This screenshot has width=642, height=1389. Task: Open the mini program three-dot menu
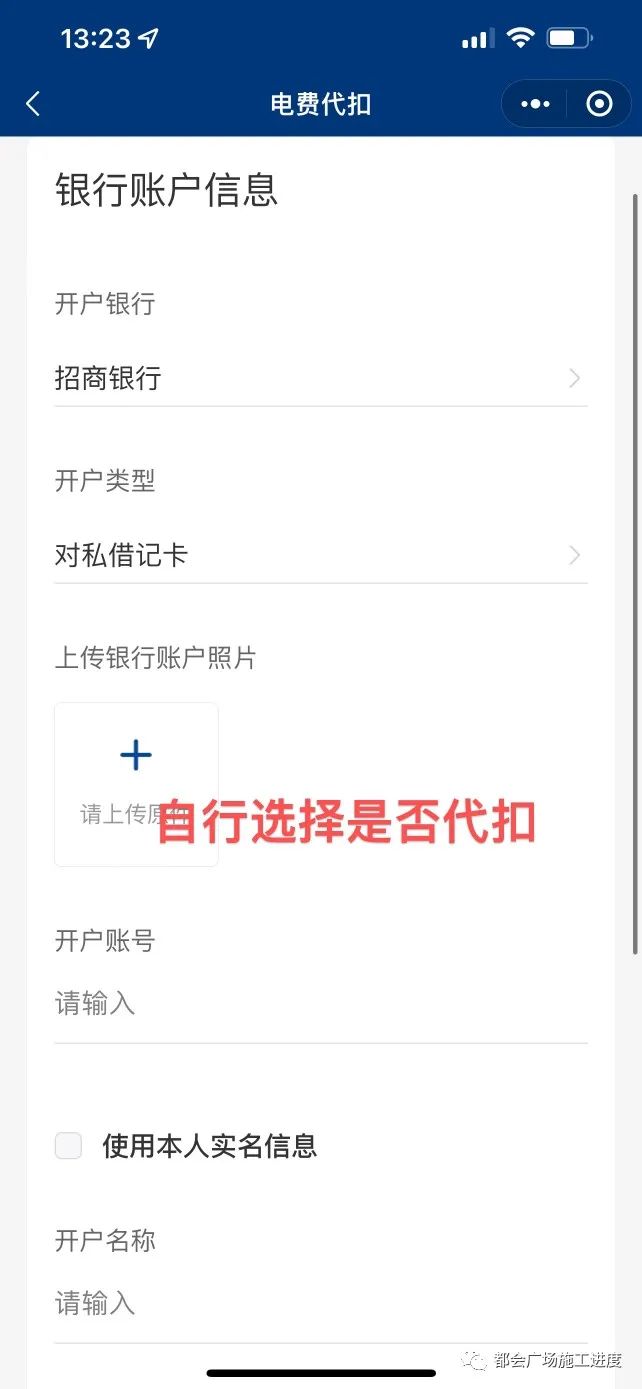(535, 104)
